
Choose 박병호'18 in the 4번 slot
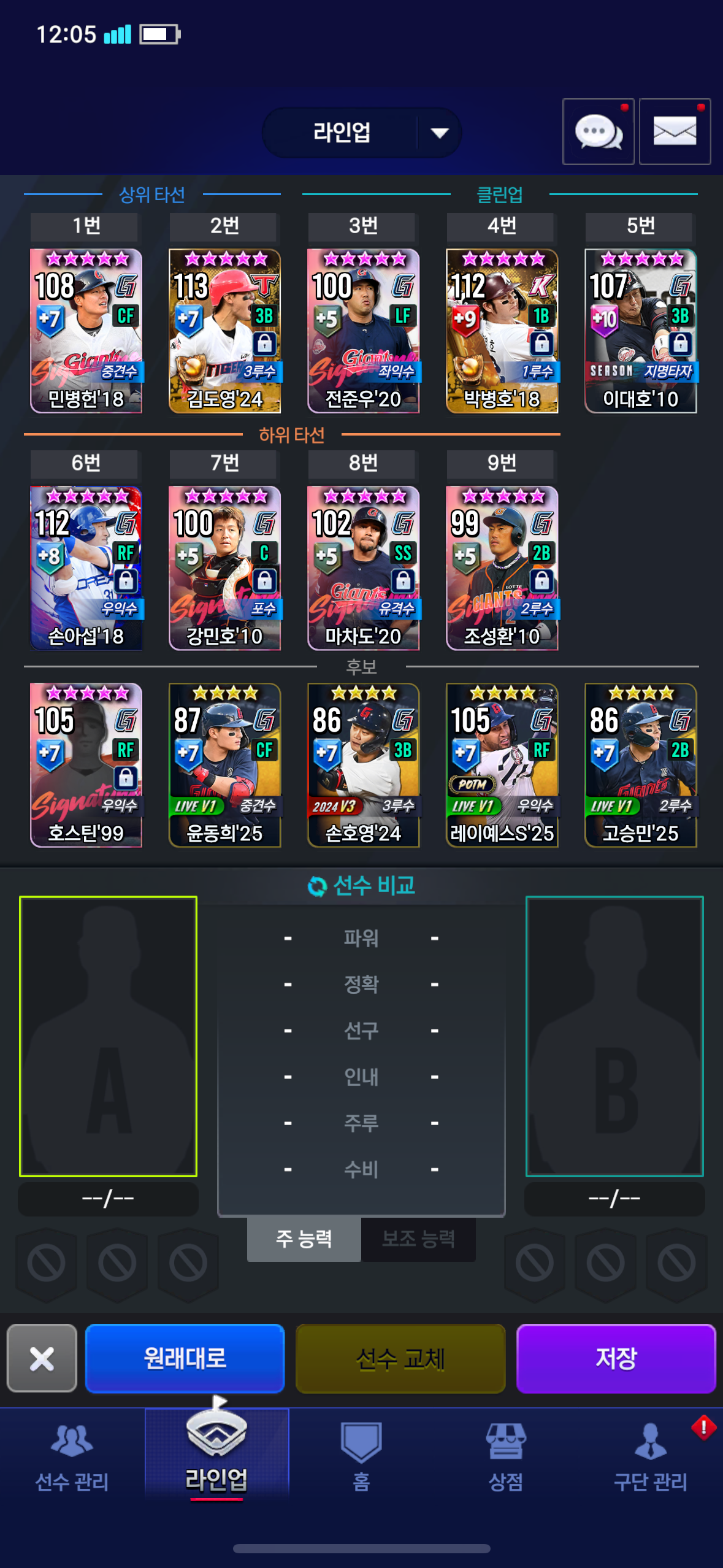pyautogui.click(x=502, y=331)
